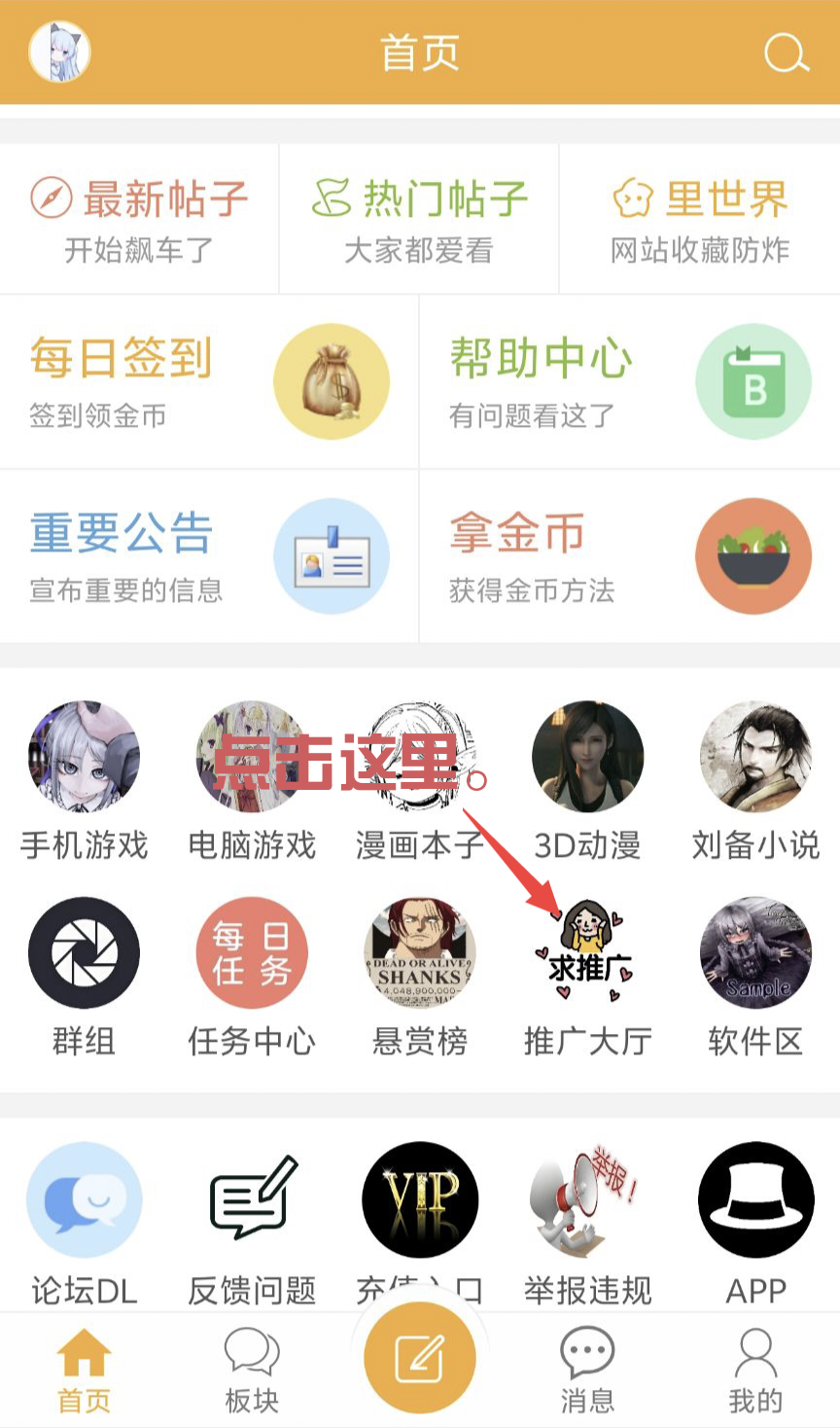
Task: Open 热门帖子 section
Action: pos(419,220)
